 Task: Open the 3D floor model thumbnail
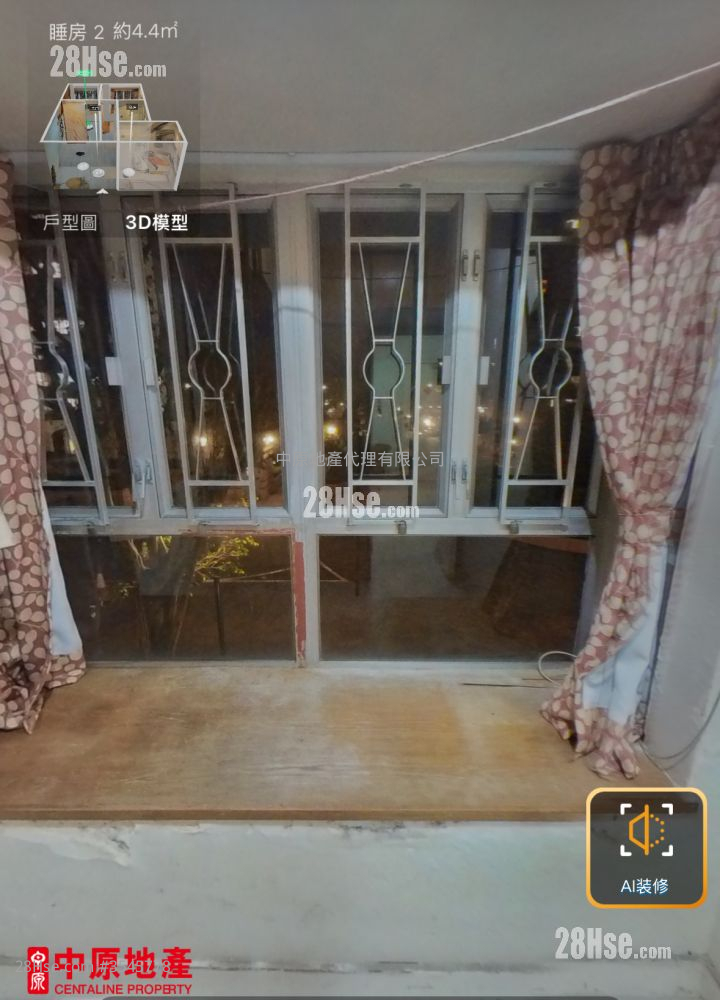click(112, 137)
